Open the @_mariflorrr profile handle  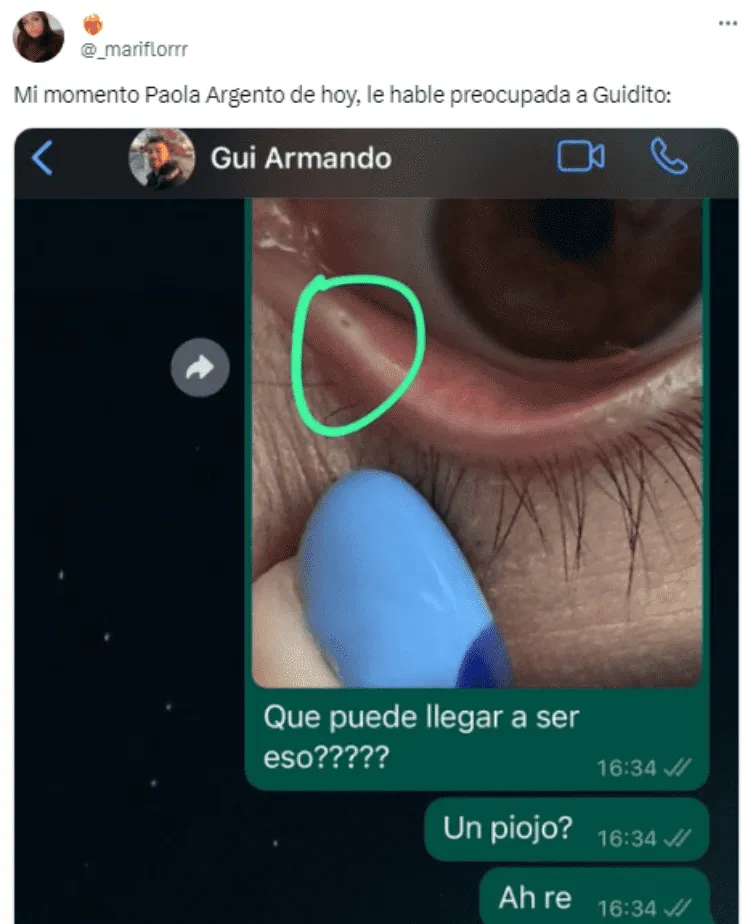(x=133, y=49)
